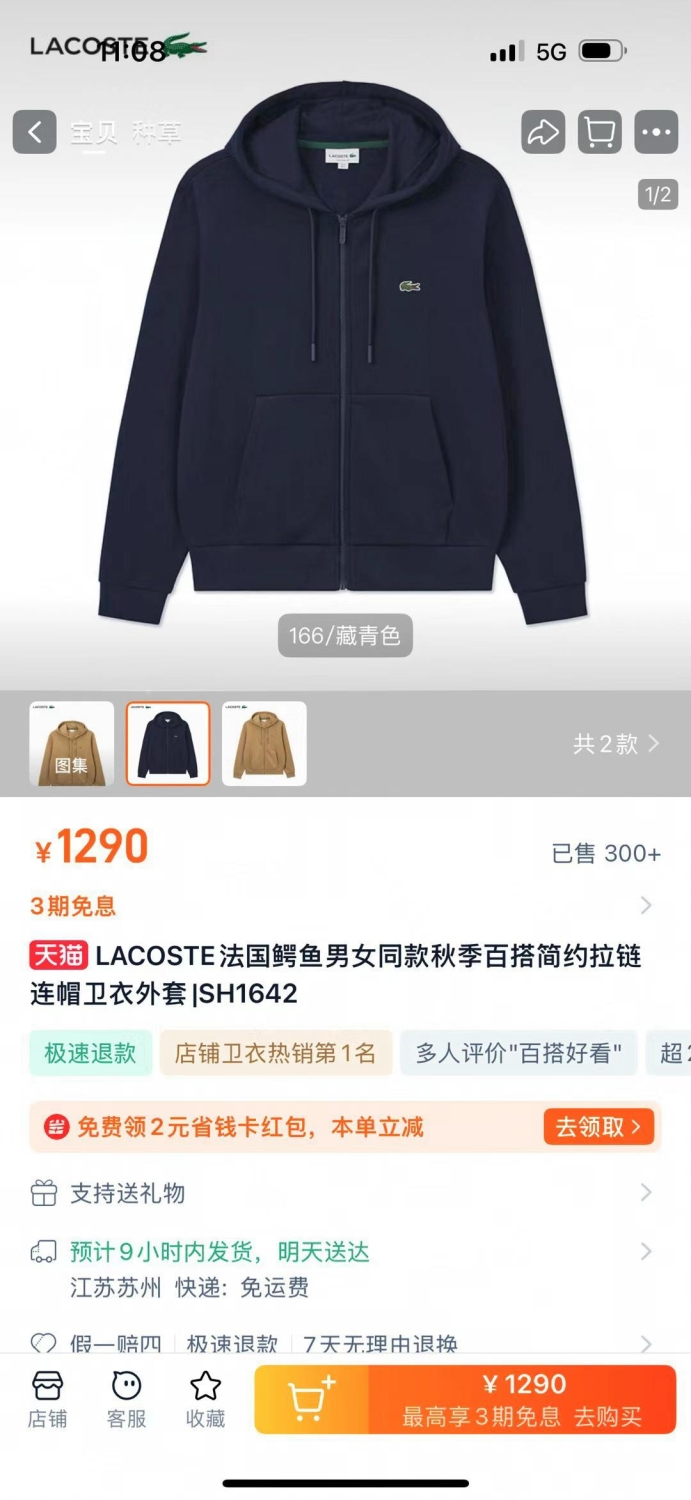
Task: Tap the 店铺卫衣热销第1名 chip
Action: [276, 1053]
